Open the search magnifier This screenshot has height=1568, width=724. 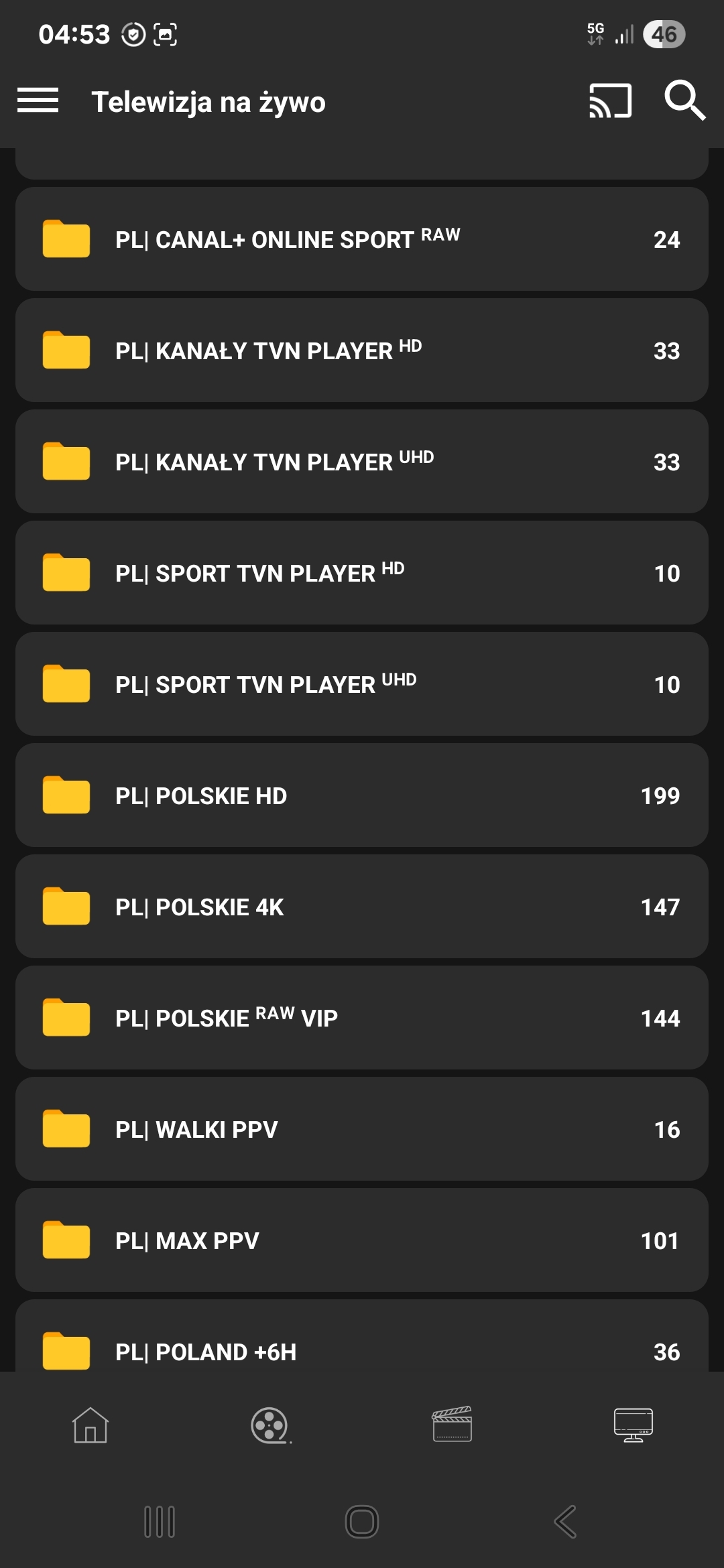tap(684, 101)
